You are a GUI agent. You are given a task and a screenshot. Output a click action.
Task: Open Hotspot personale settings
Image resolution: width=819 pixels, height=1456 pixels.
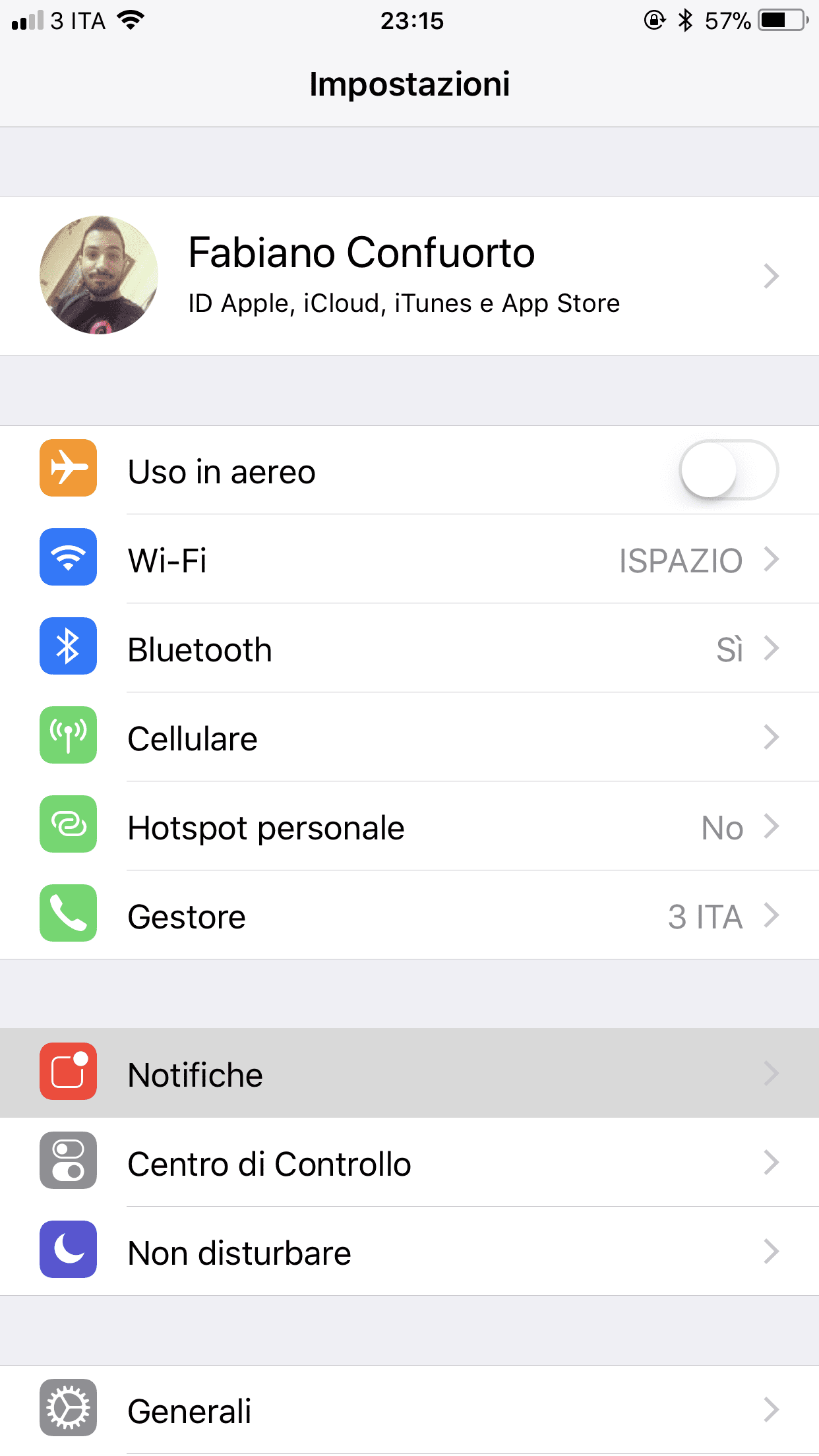(409, 827)
